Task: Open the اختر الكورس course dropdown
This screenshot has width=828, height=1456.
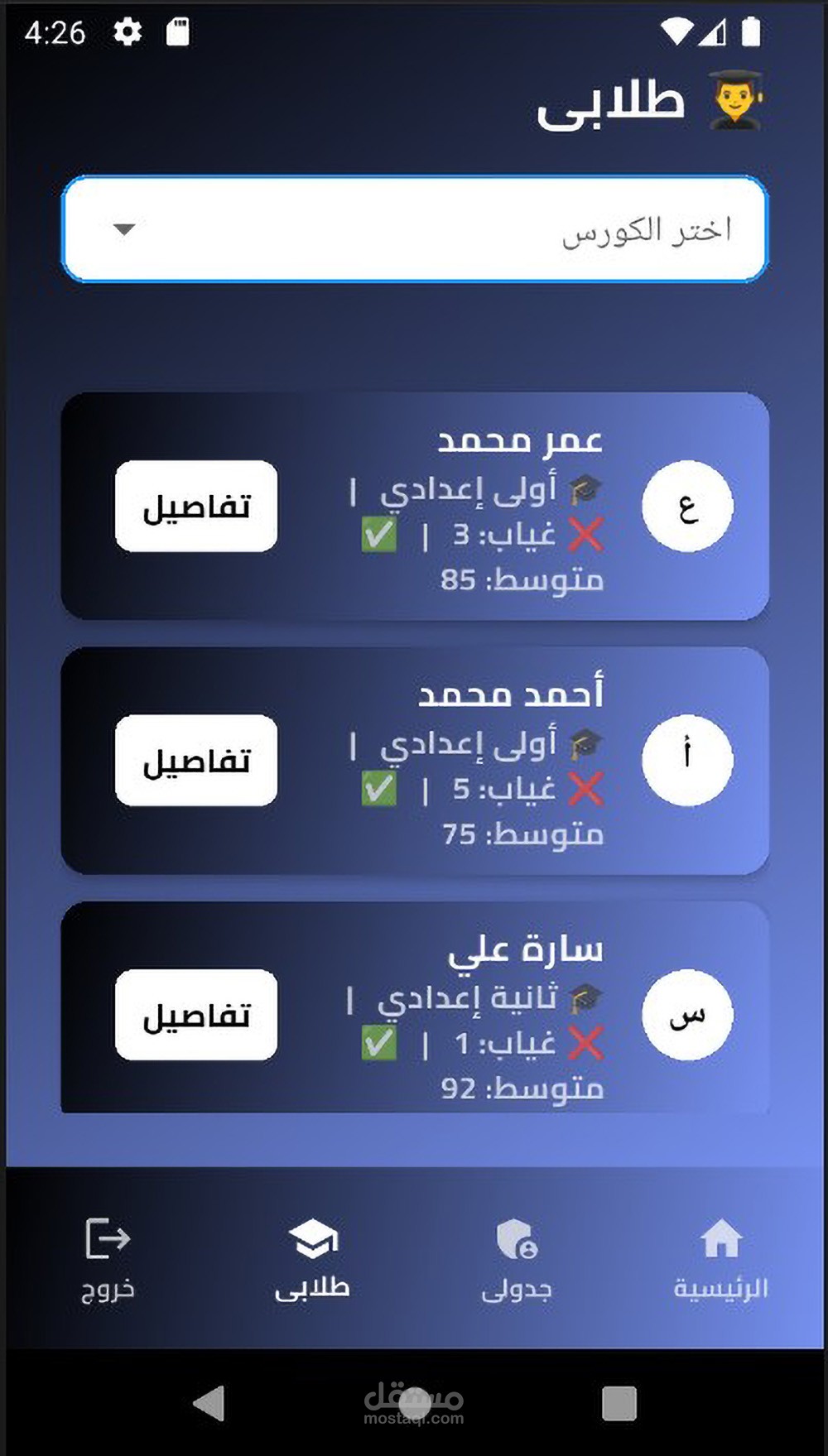Action: tap(414, 229)
